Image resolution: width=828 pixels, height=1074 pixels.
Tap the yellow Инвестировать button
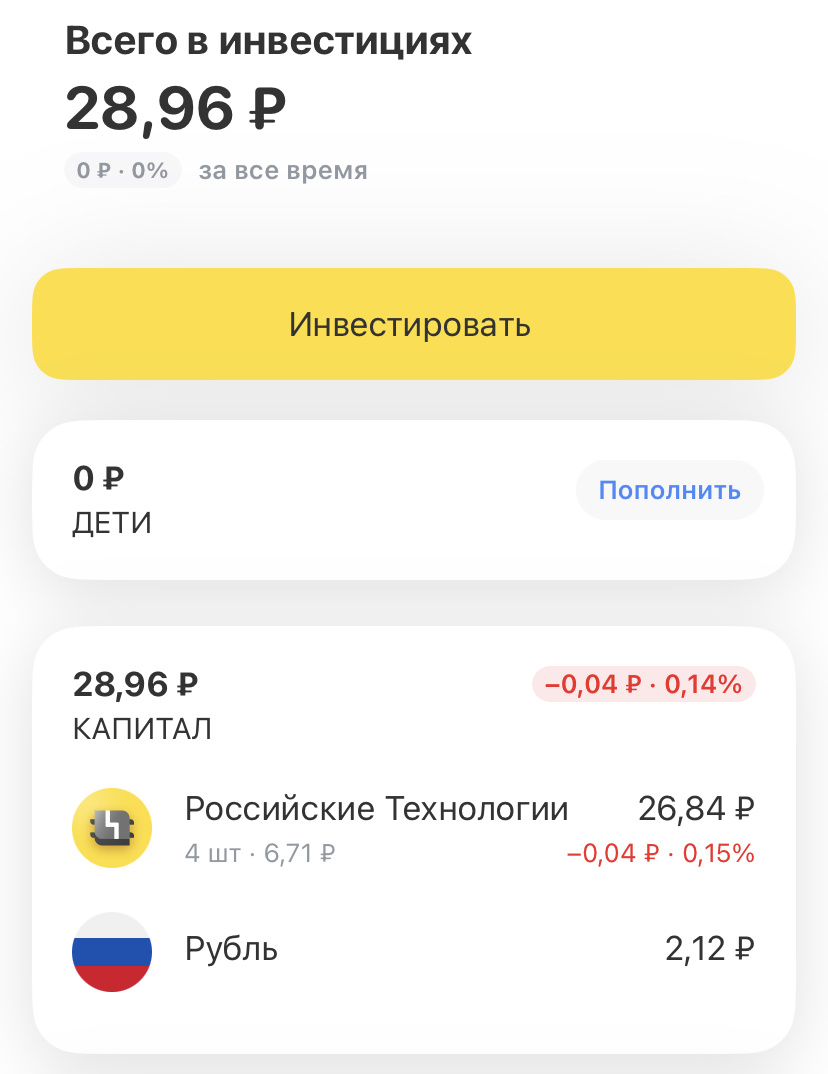(x=413, y=325)
